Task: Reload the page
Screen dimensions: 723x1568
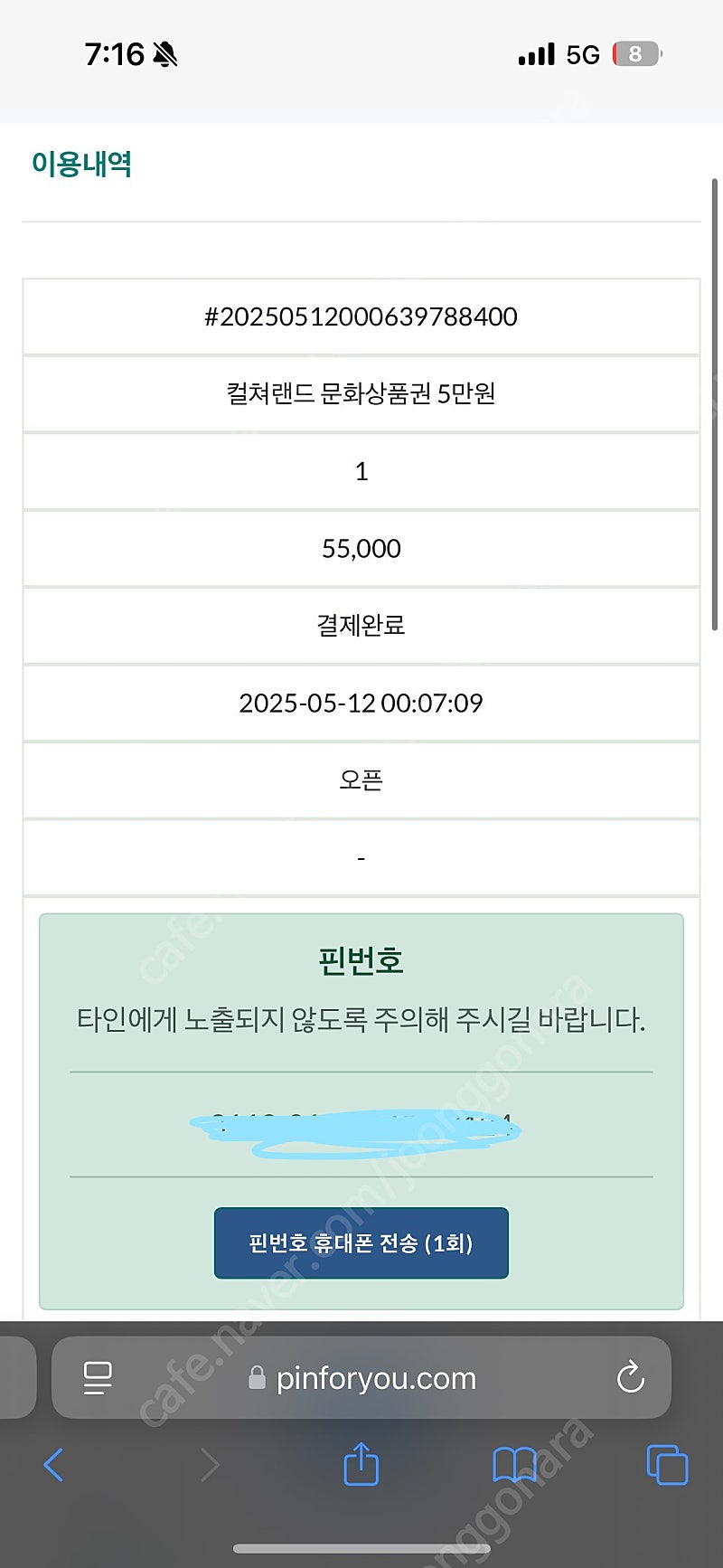Action: click(x=630, y=1377)
